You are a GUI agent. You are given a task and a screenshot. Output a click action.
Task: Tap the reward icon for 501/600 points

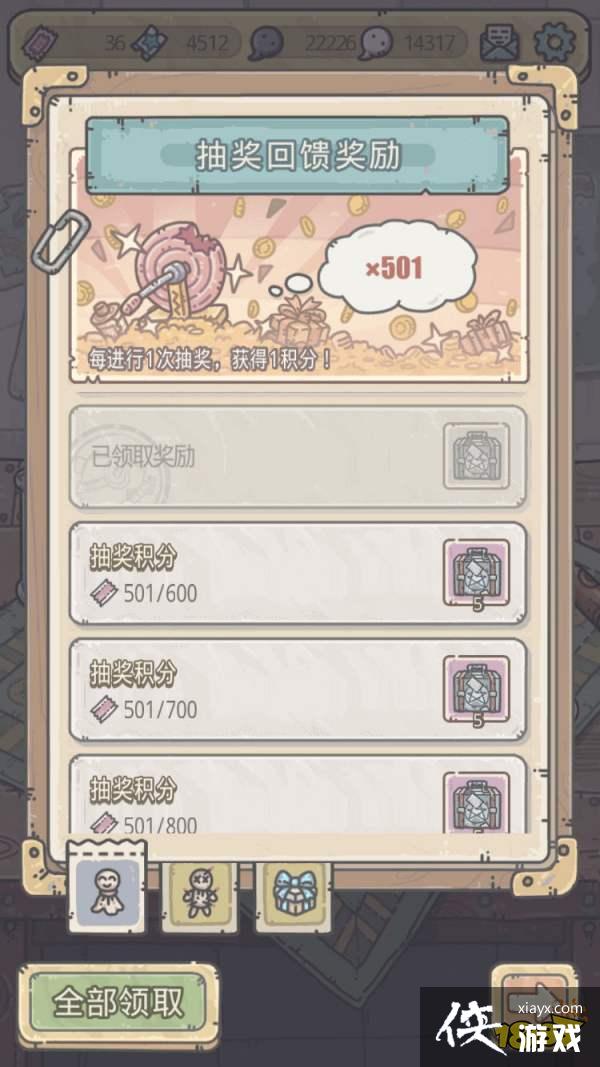476,574
